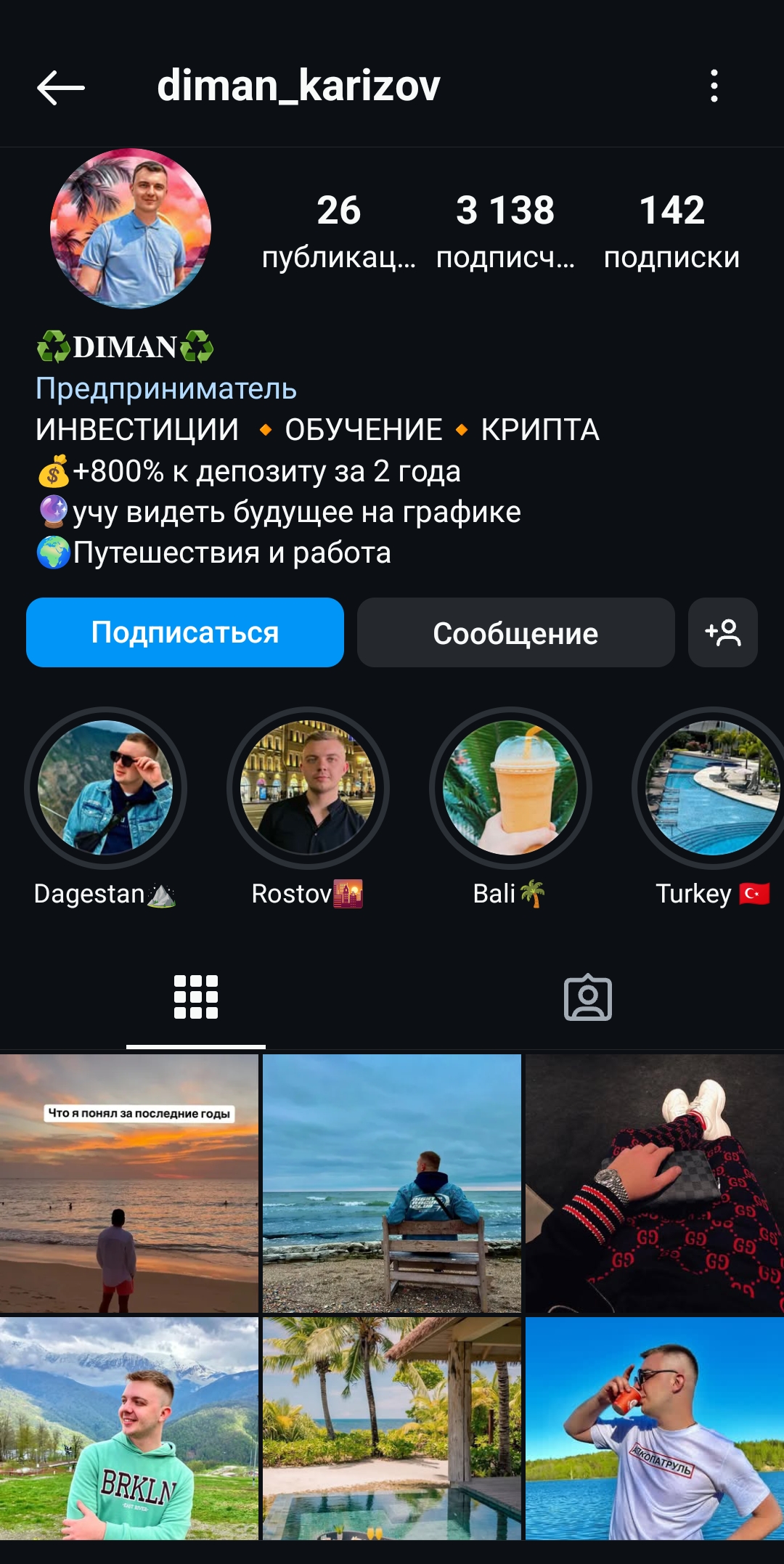The width and height of the screenshot is (784, 1564).
Task: View the Bali story highlight
Action: [x=510, y=788]
